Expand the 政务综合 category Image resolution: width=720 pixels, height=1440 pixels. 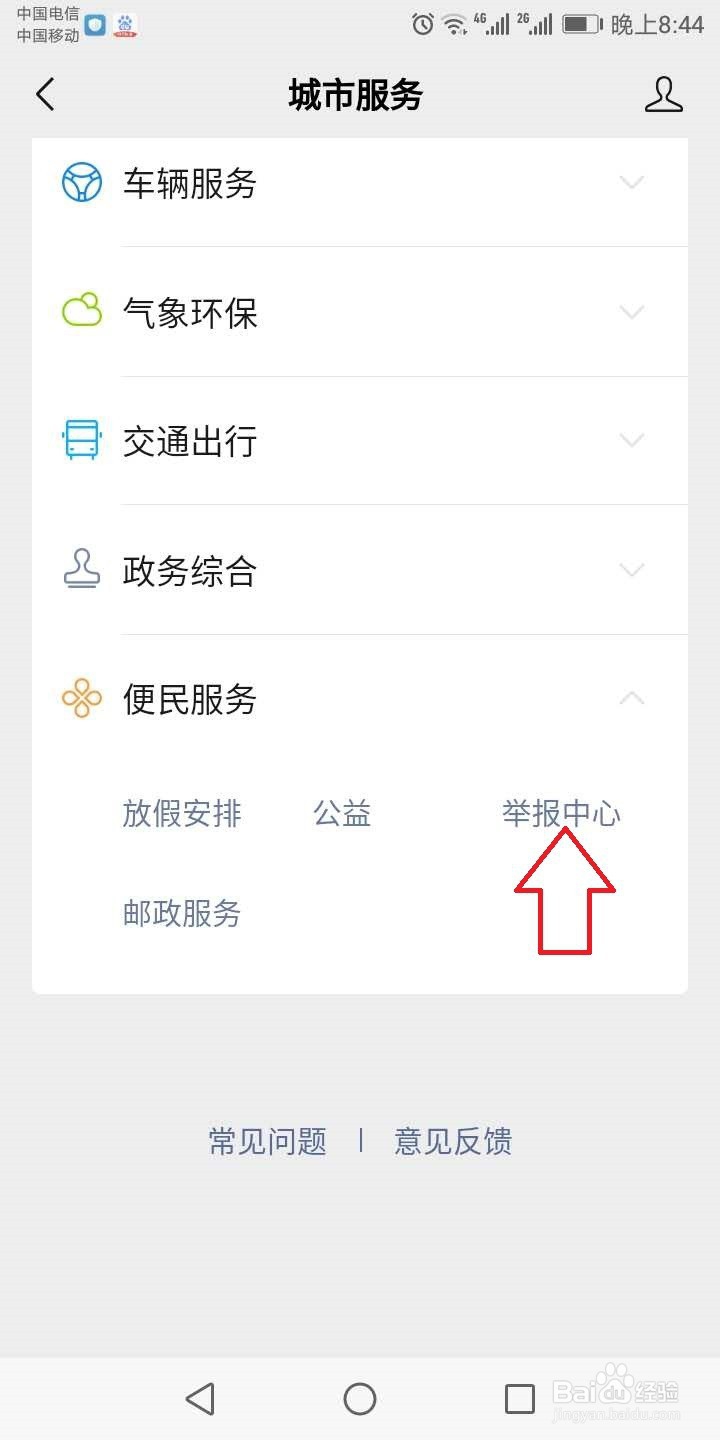pyautogui.click(x=632, y=570)
